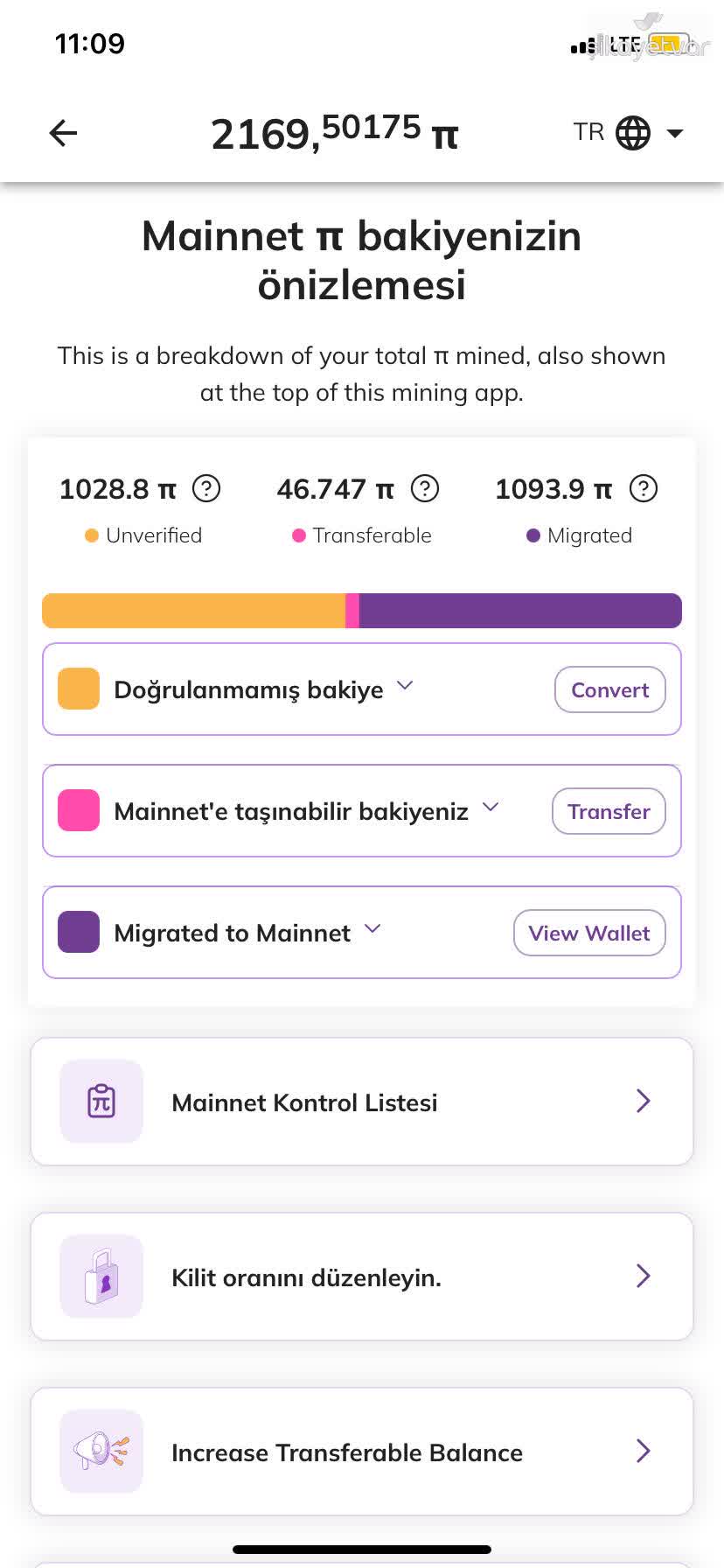Tap question mark beside Migrated balance
The height and width of the screenshot is (1568, 724).
click(643, 489)
